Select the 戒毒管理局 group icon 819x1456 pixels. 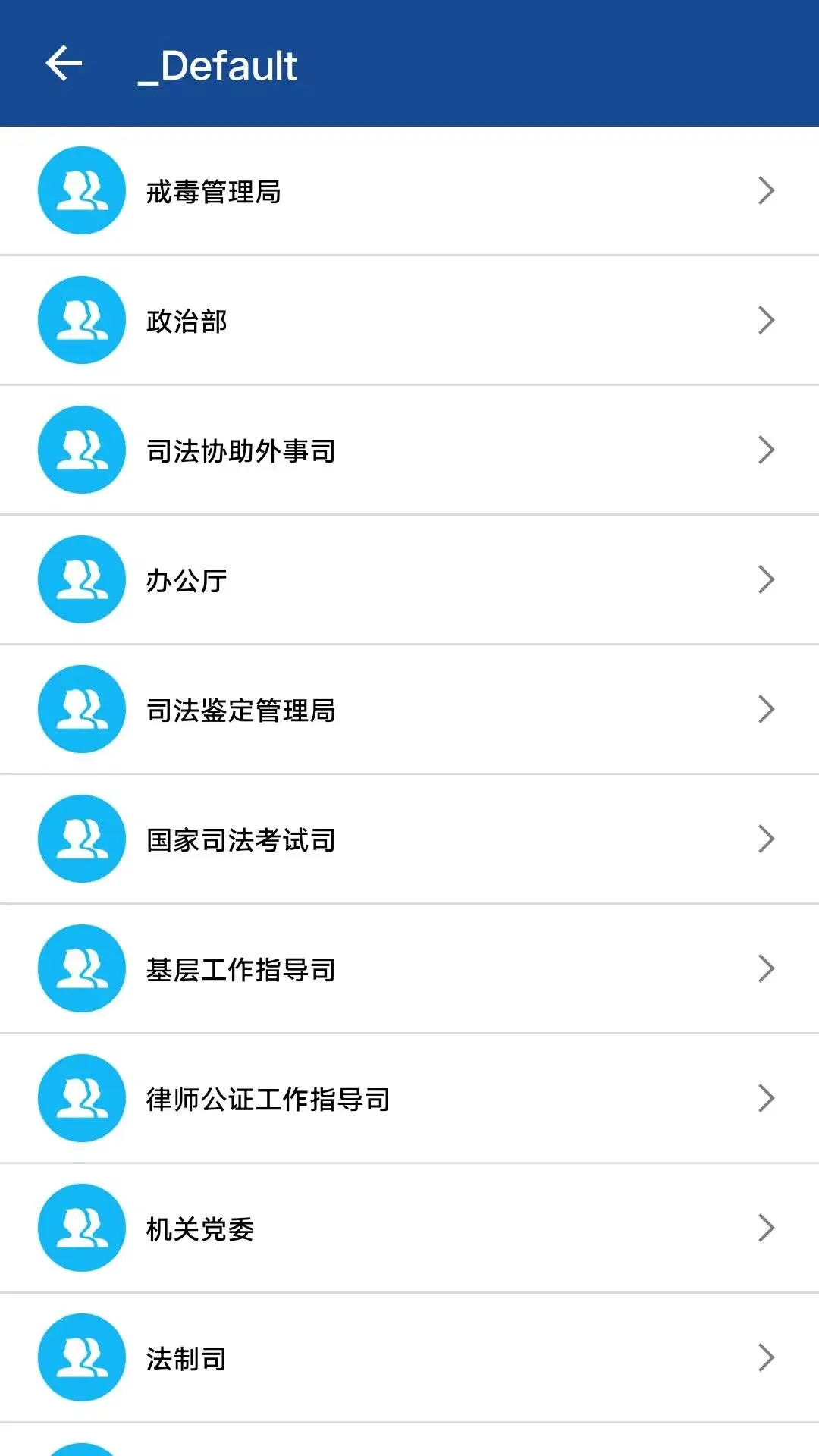81,190
